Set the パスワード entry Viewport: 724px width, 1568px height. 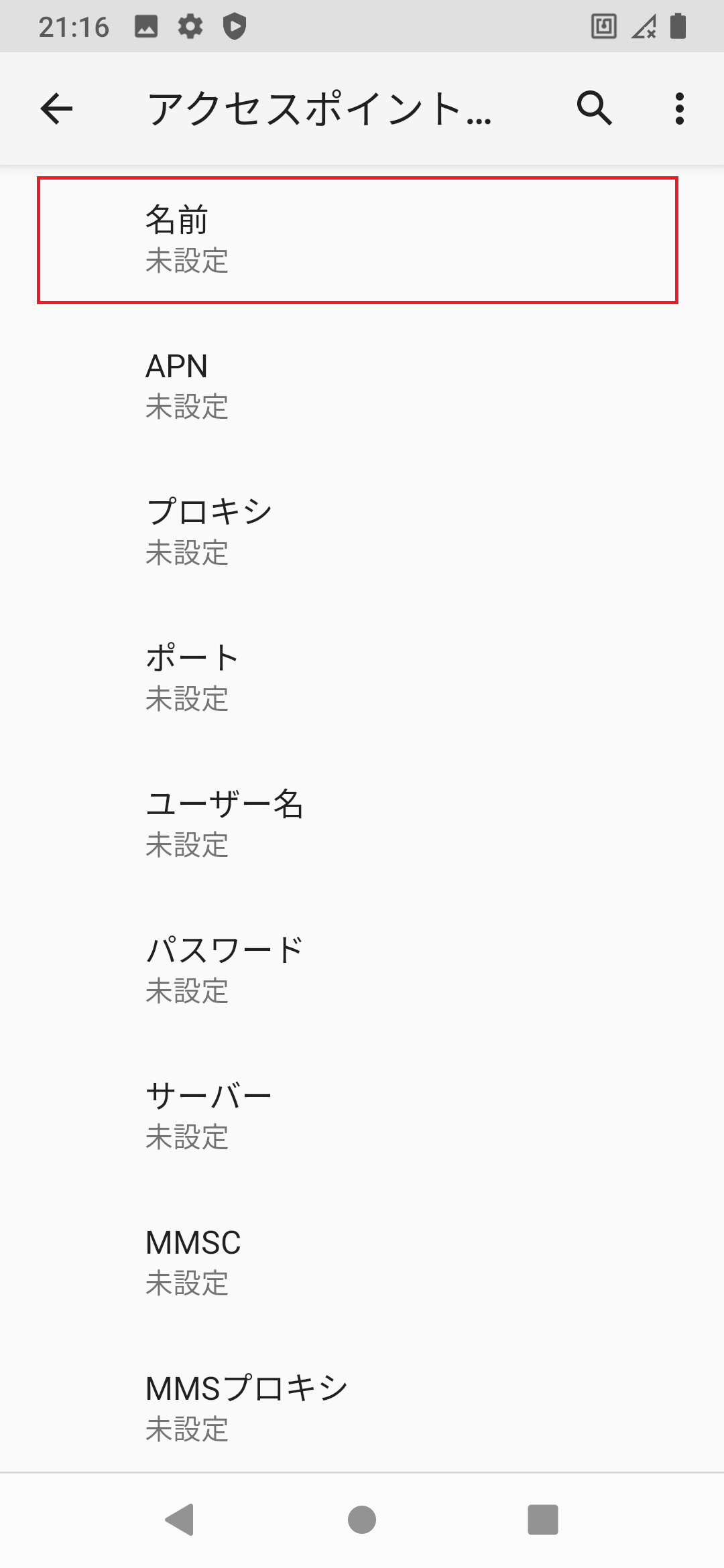click(x=362, y=970)
